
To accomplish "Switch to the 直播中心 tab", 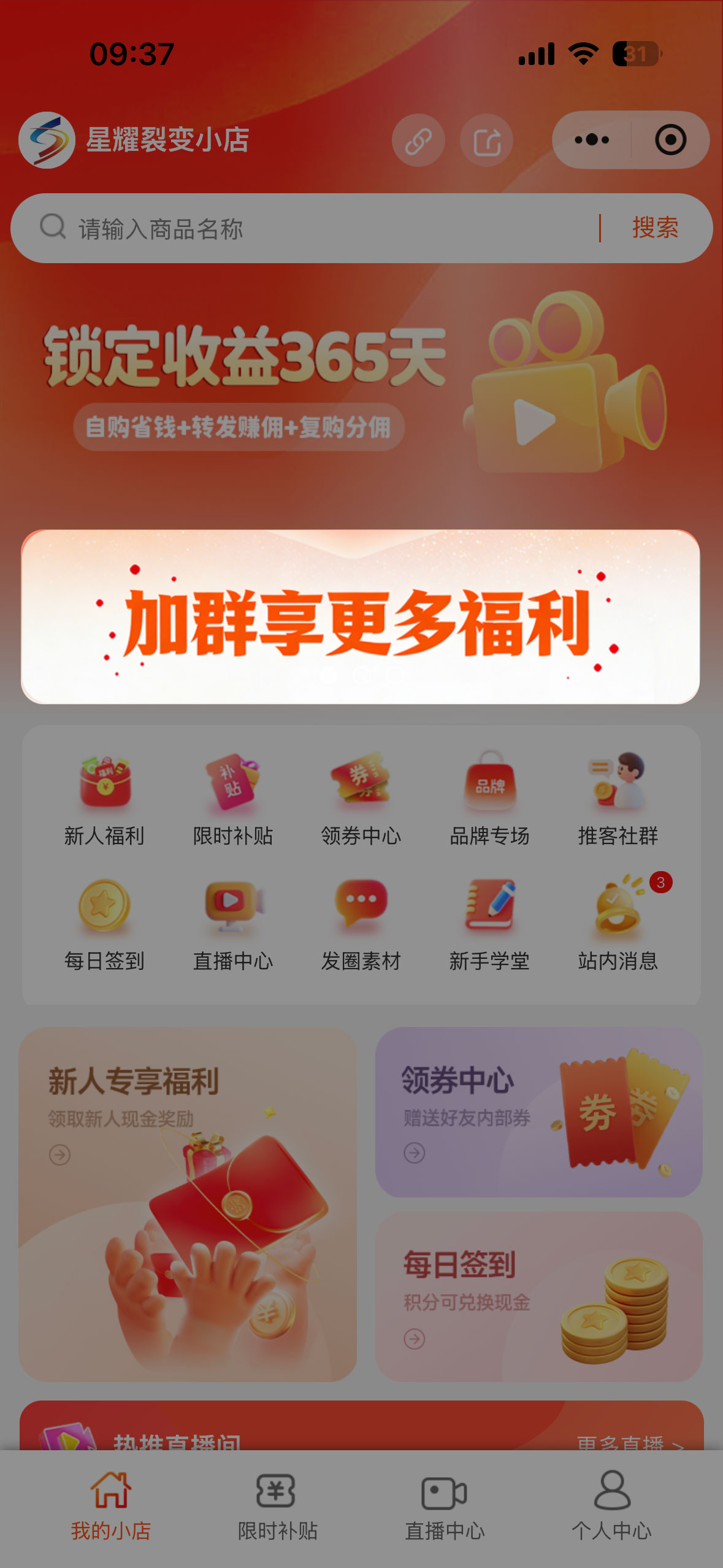I will click(x=445, y=1506).
